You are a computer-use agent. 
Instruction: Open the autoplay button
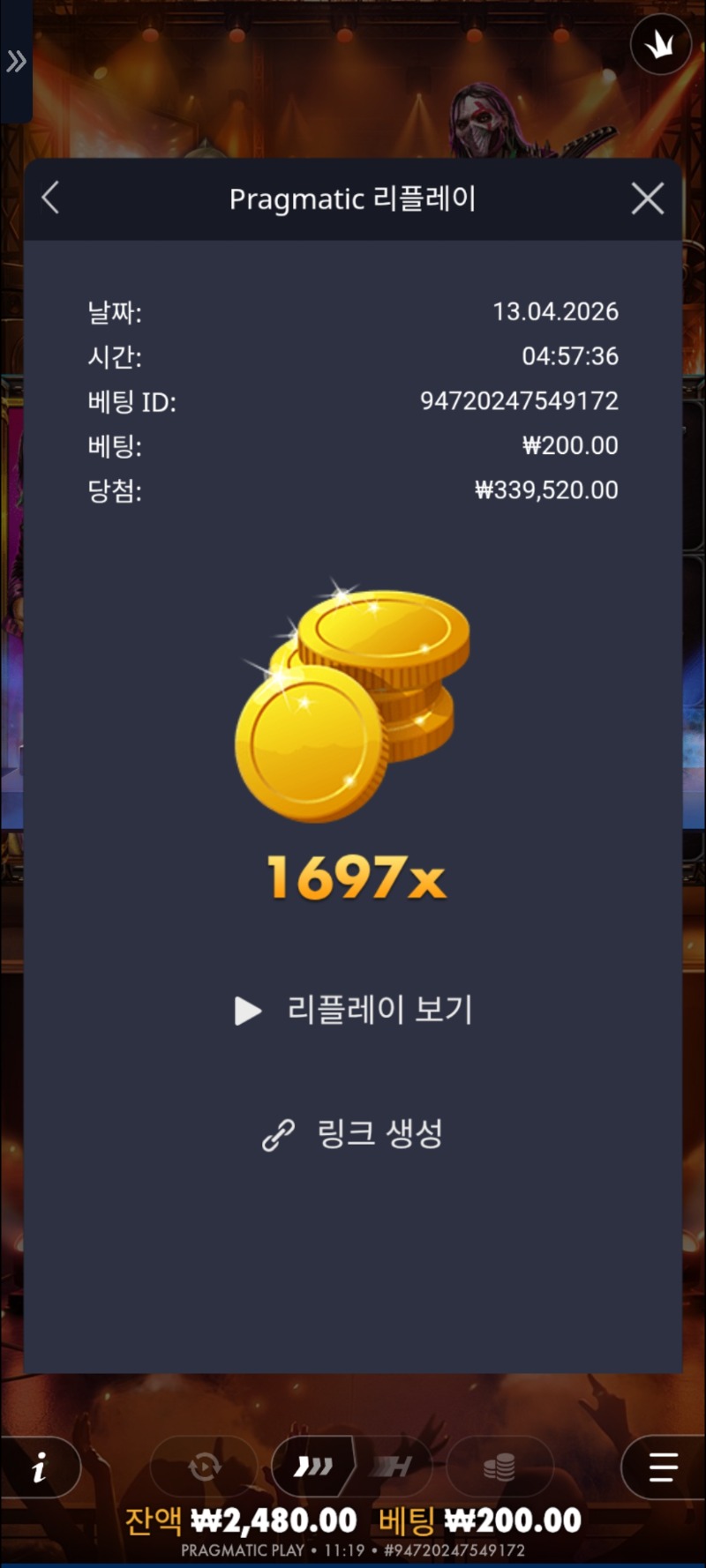point(205,1467)
